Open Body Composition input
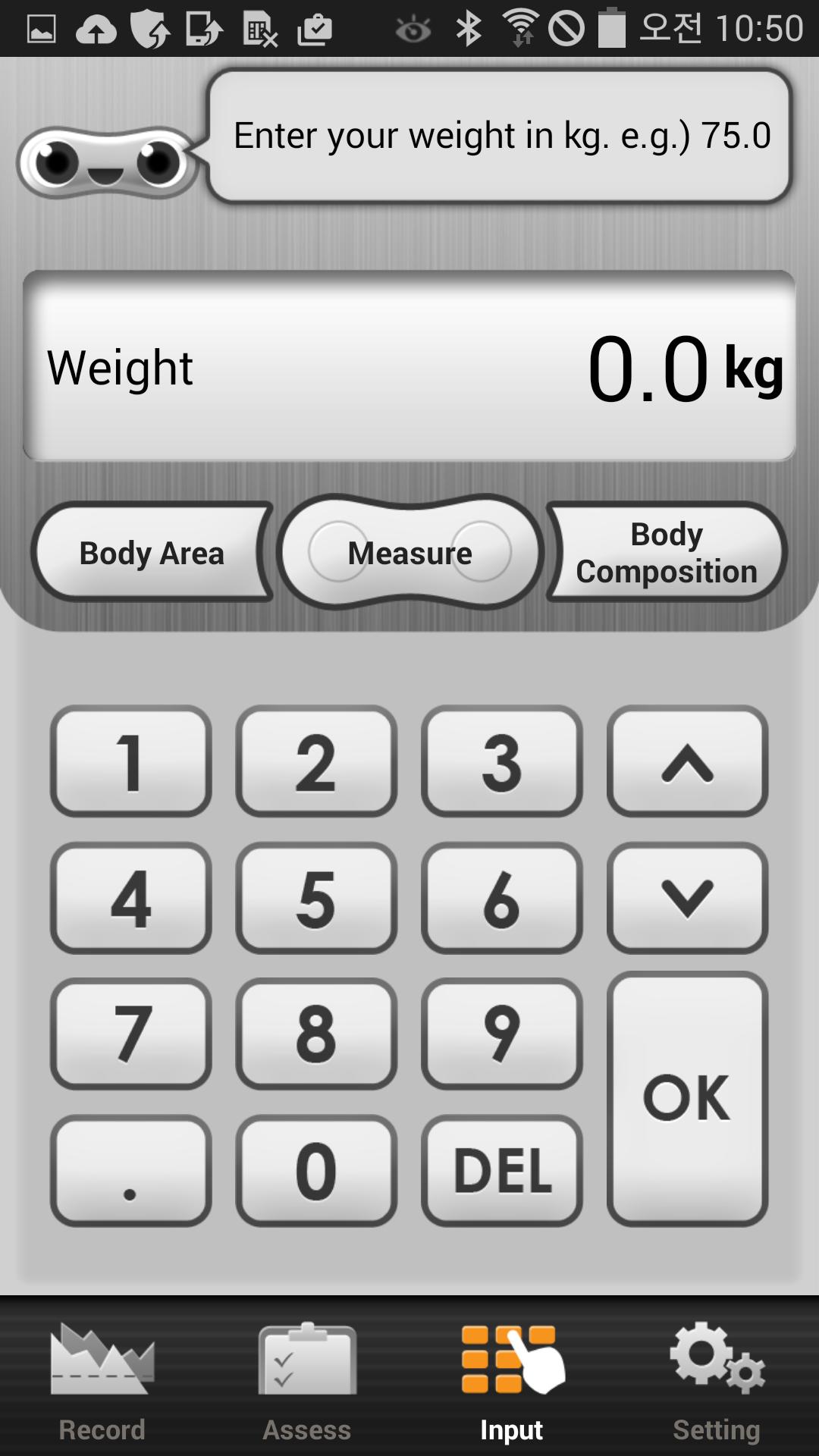The height and width of the screenshot is (1456, 819). pos(666,553)
